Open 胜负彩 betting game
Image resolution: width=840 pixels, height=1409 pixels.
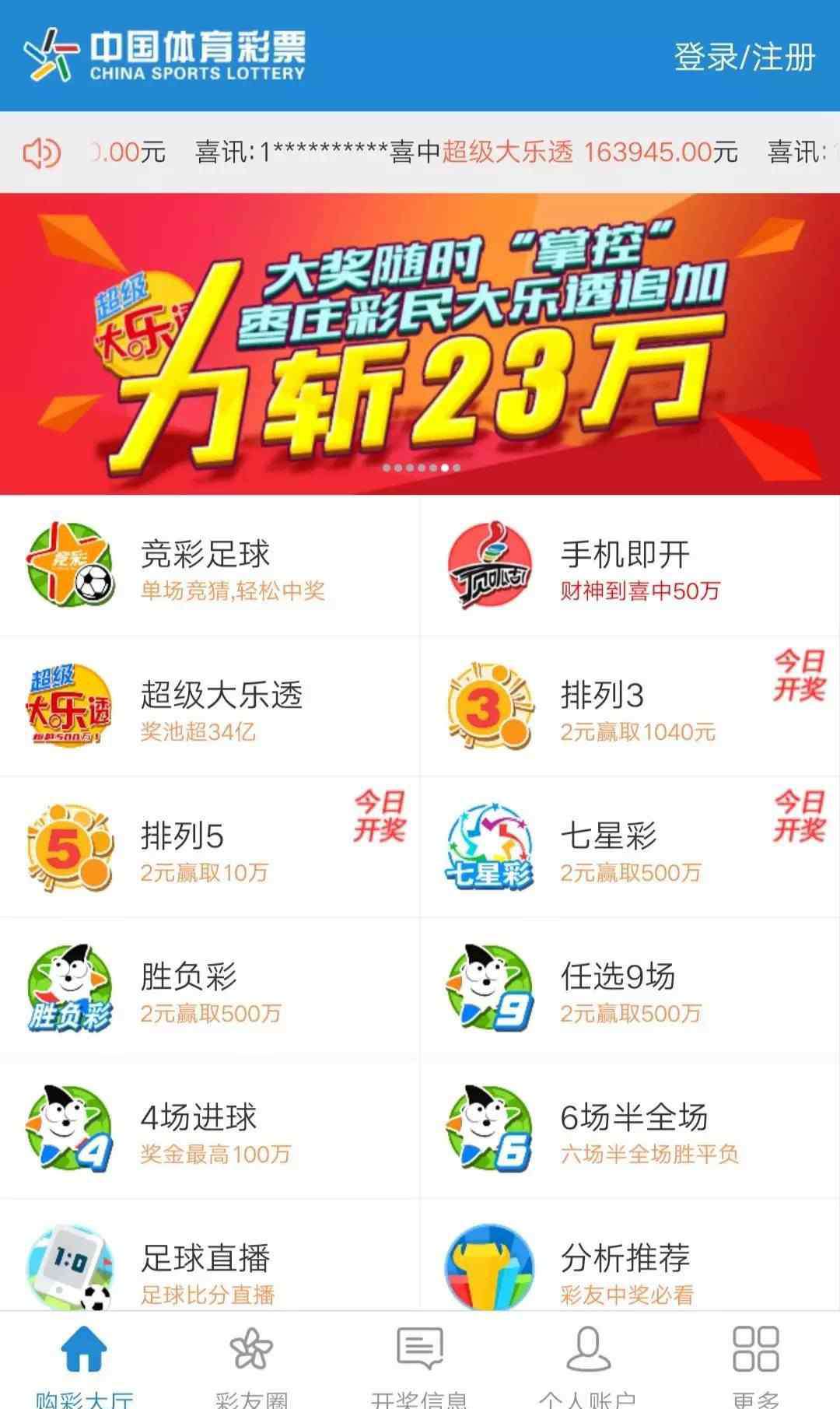coord(210,988)
